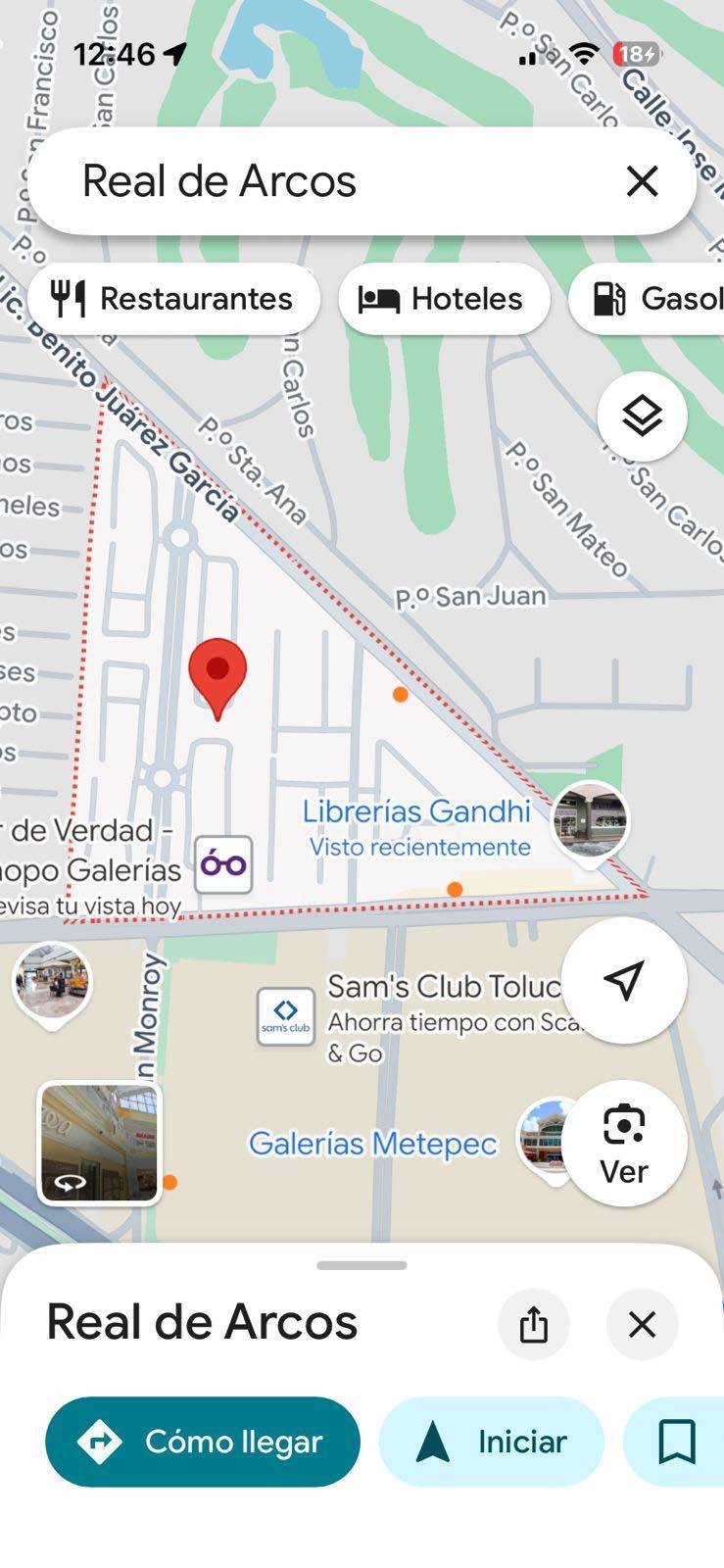Open the Real de Arcos search field

pyautogui.click(x=323, y=181)
